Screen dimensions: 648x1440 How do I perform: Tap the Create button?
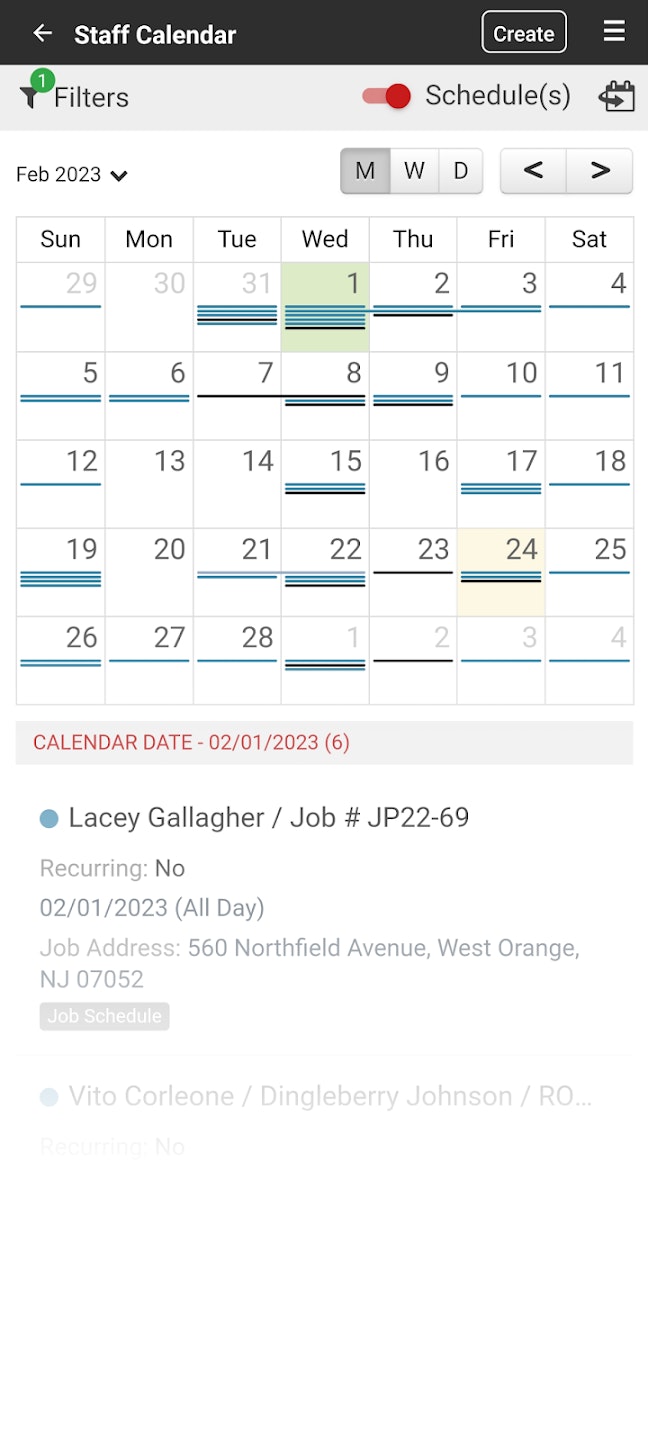523,33
